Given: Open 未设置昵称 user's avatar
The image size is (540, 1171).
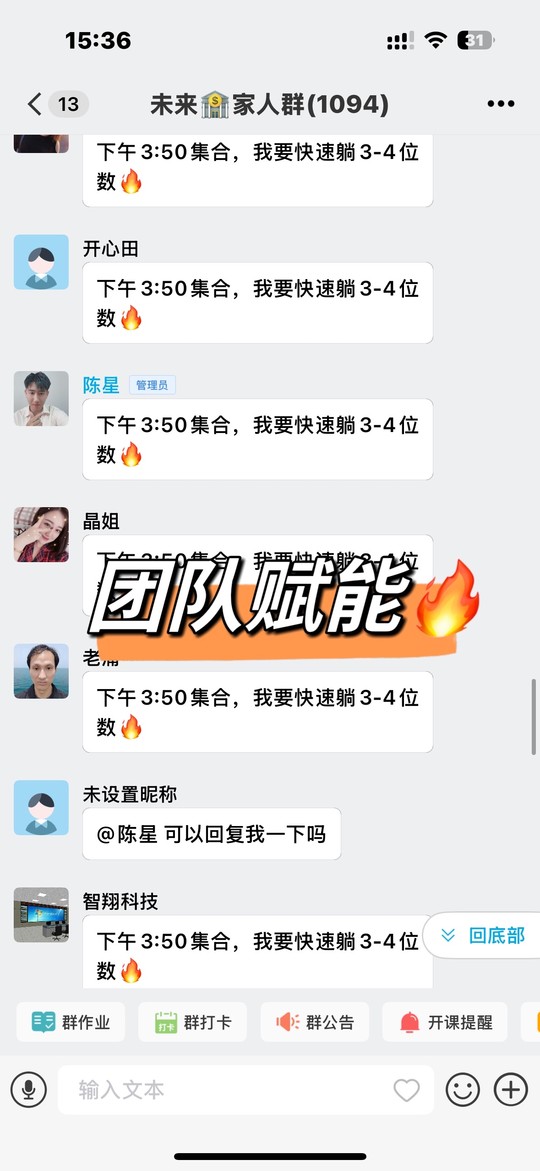Looking at the screenshot, I should pos(41,807).
